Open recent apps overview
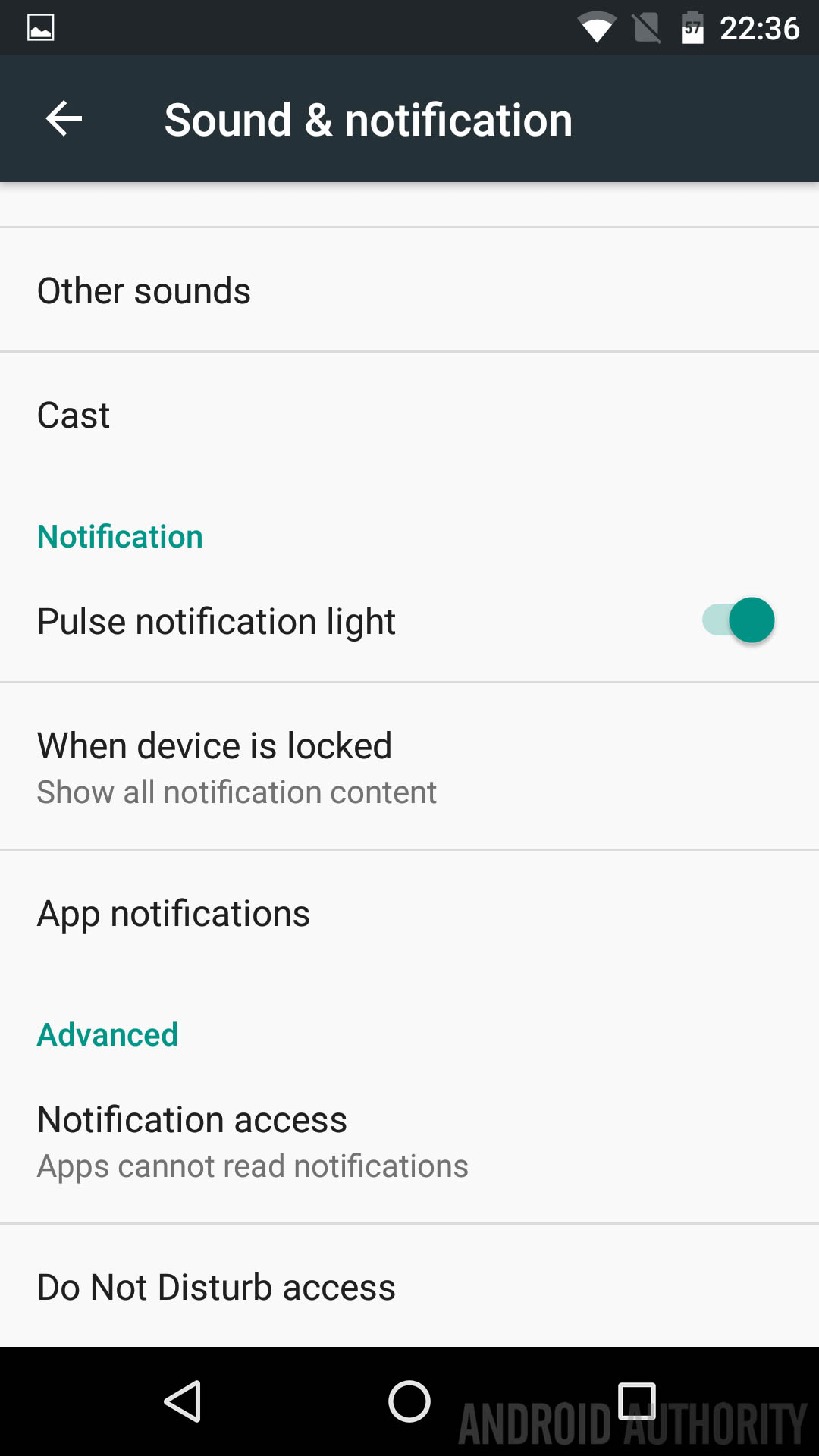 click(636, 1401)
